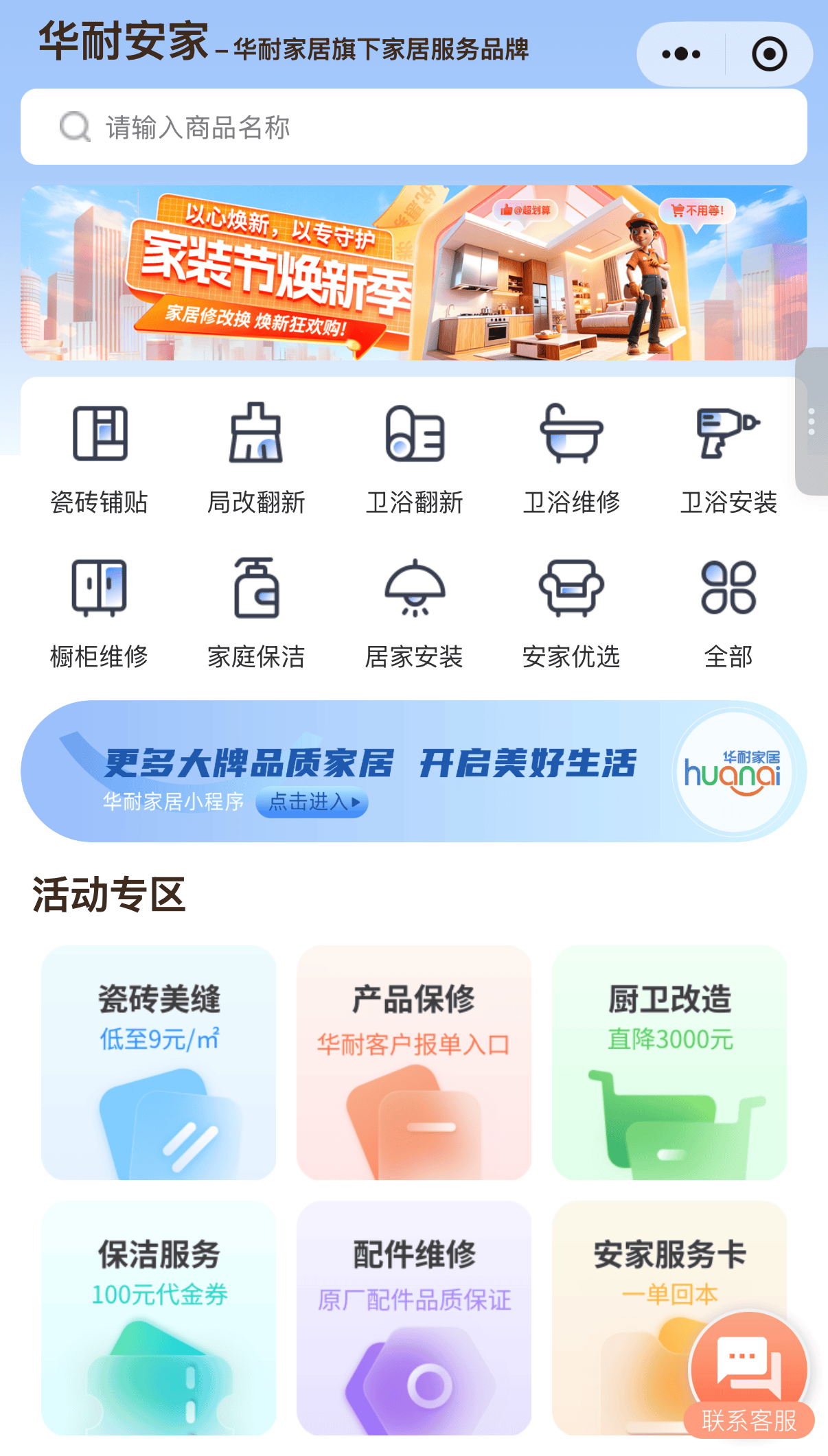Tap the product name search field
Viewport: 828px width, 1456px height.
coord(413,127)
